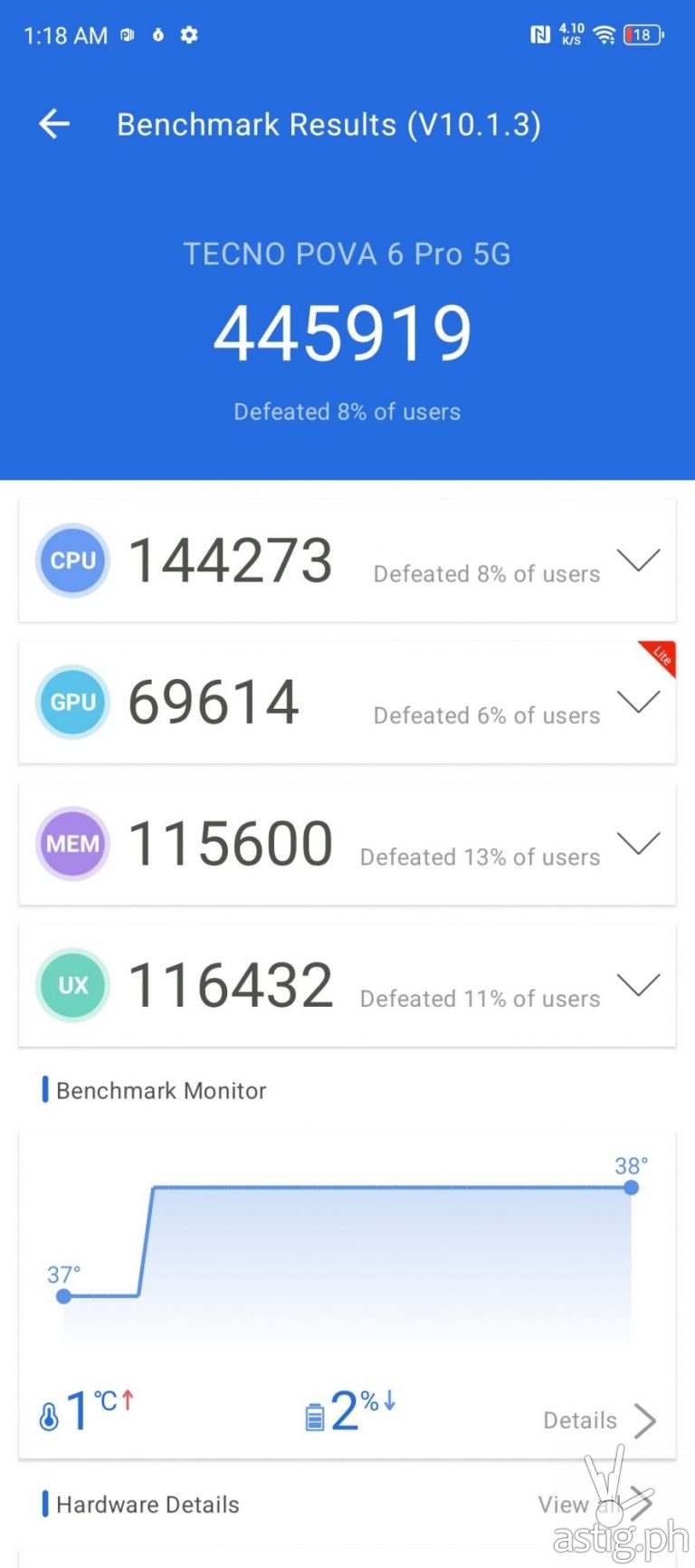Go back from Benchmark Results
This screenshot has height=1568, width=695.
point(54,124)
